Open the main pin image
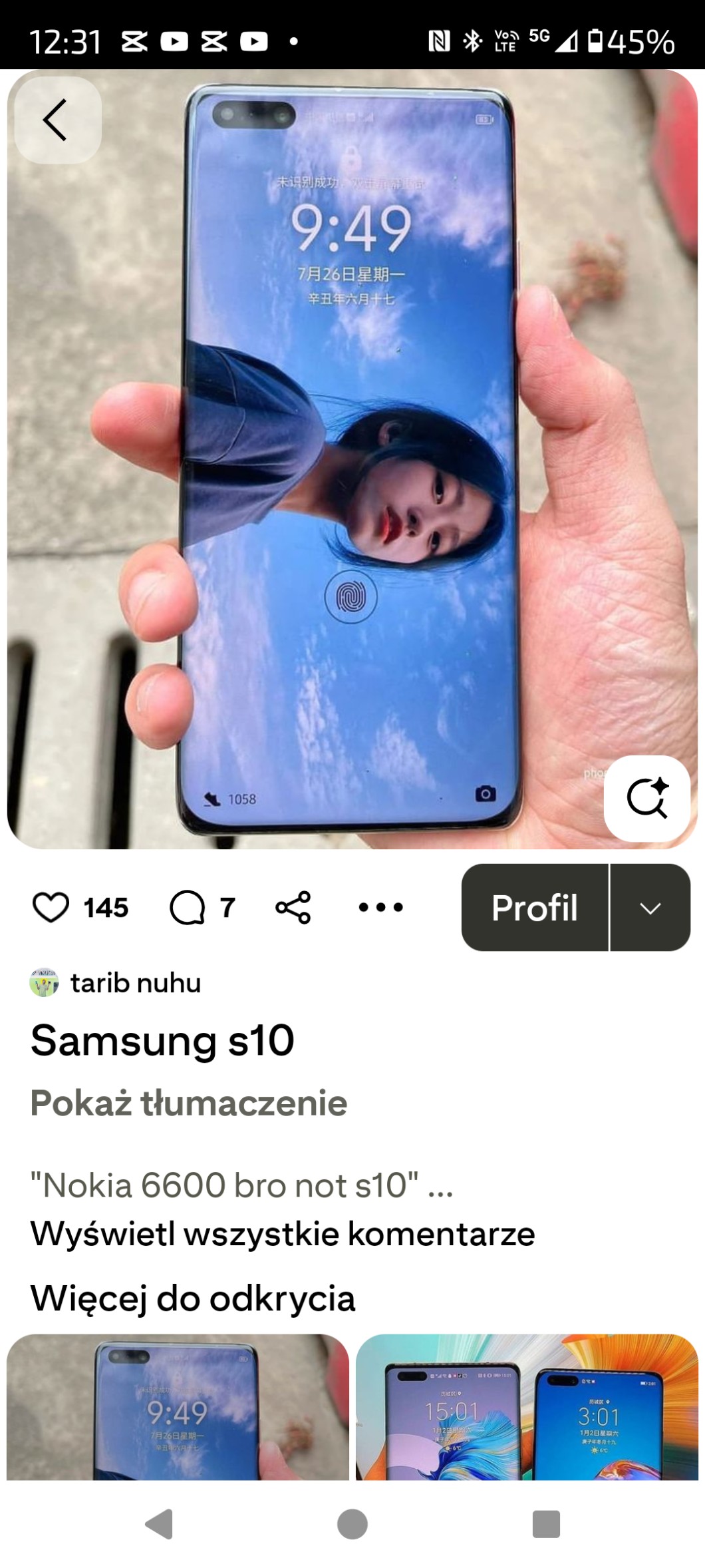This screenshot has width=705, height=1568. point(352,459)
